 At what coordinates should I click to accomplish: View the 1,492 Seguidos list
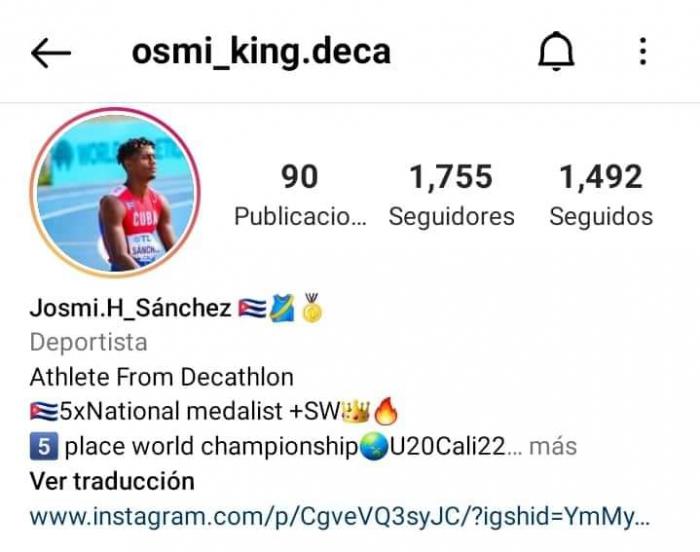(600, 195)
